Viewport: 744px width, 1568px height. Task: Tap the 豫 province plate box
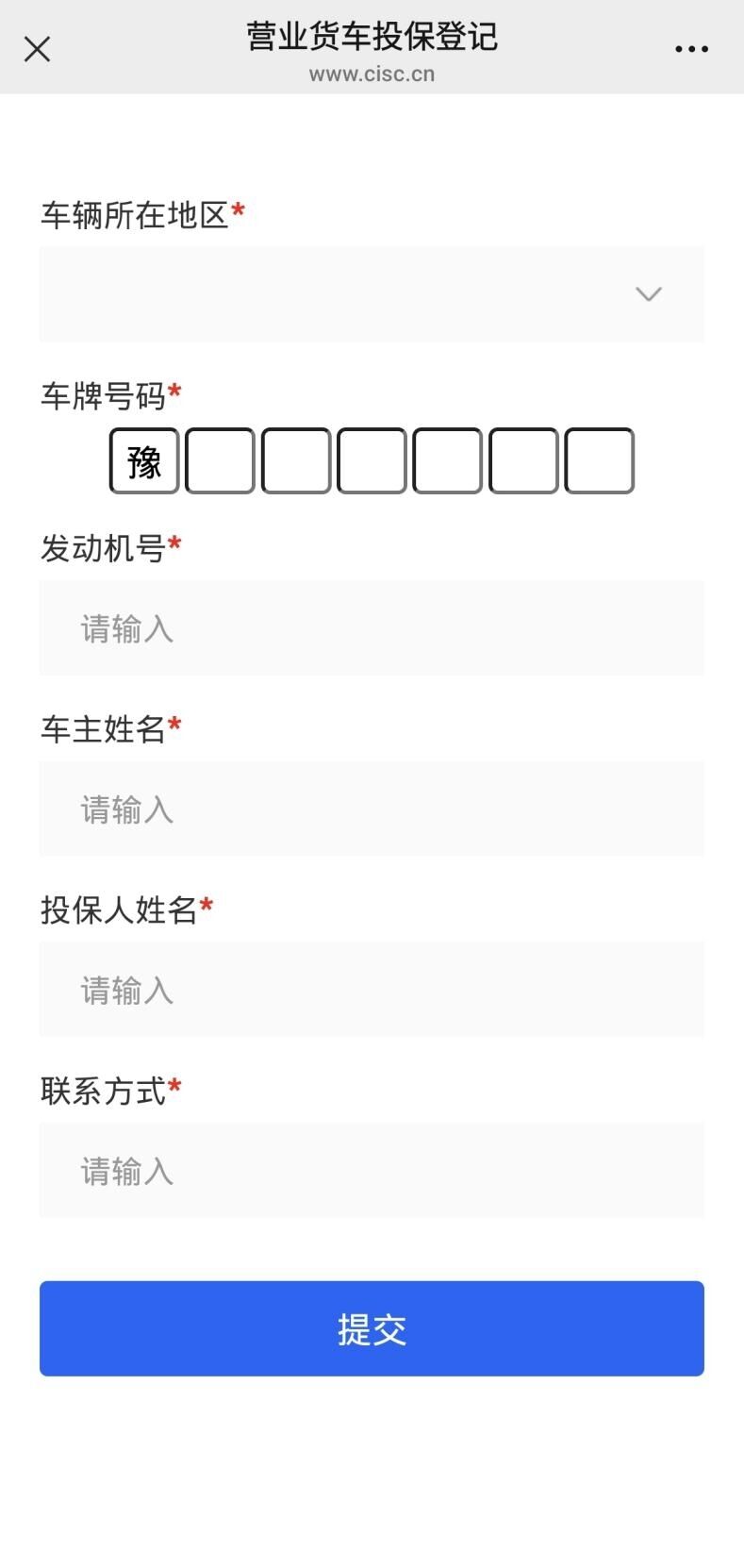[x=144, y=460]
